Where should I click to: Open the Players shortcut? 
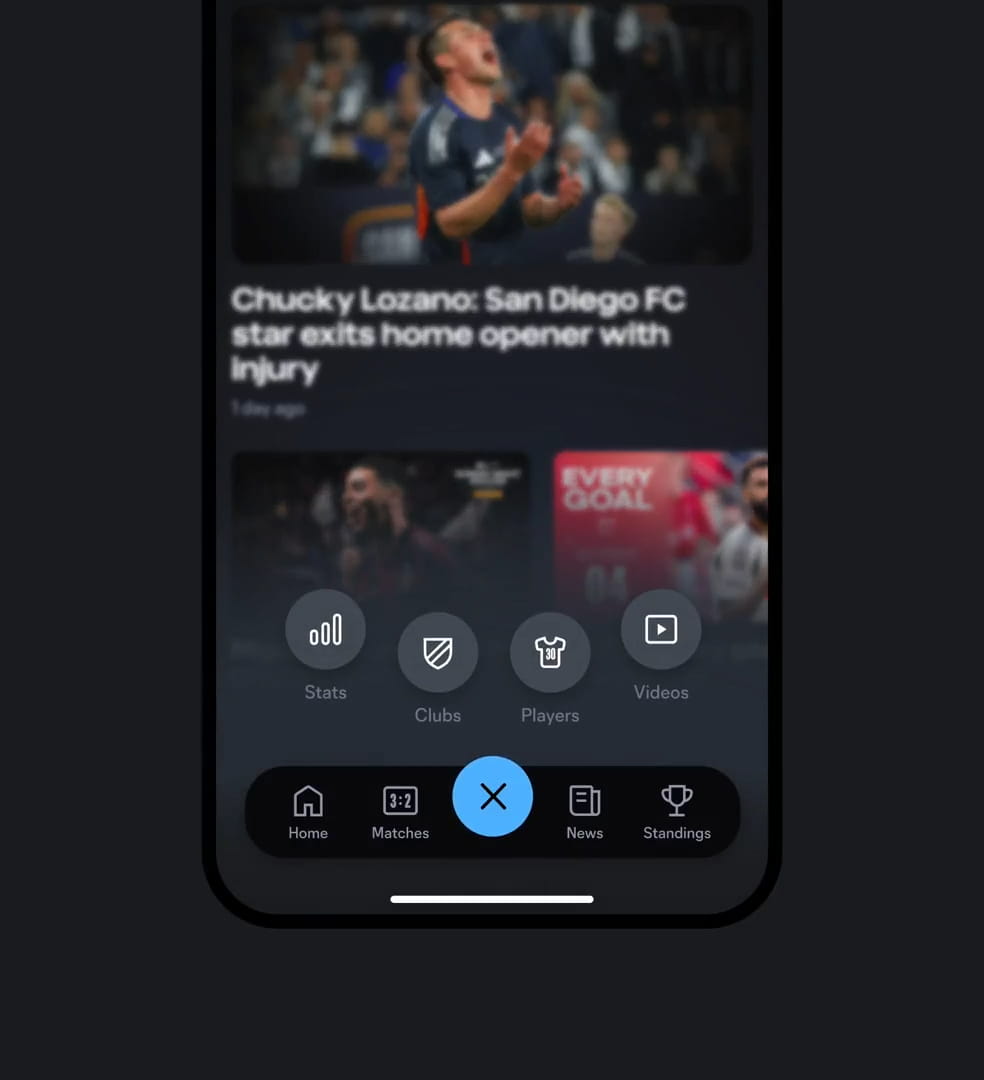(x=550, y=653)
